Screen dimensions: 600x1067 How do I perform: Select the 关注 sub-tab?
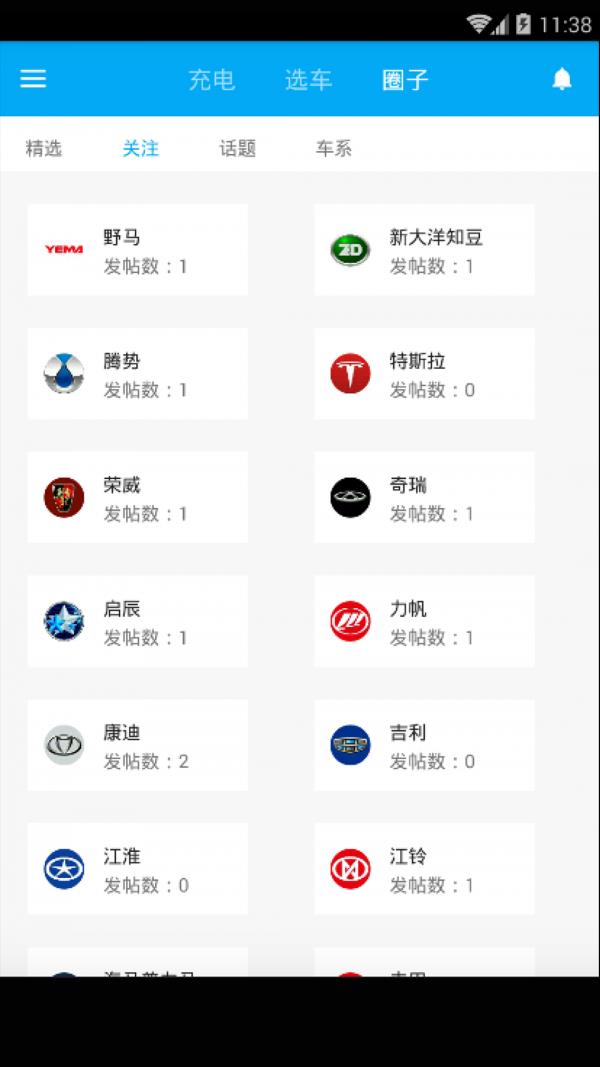(141, 148)
